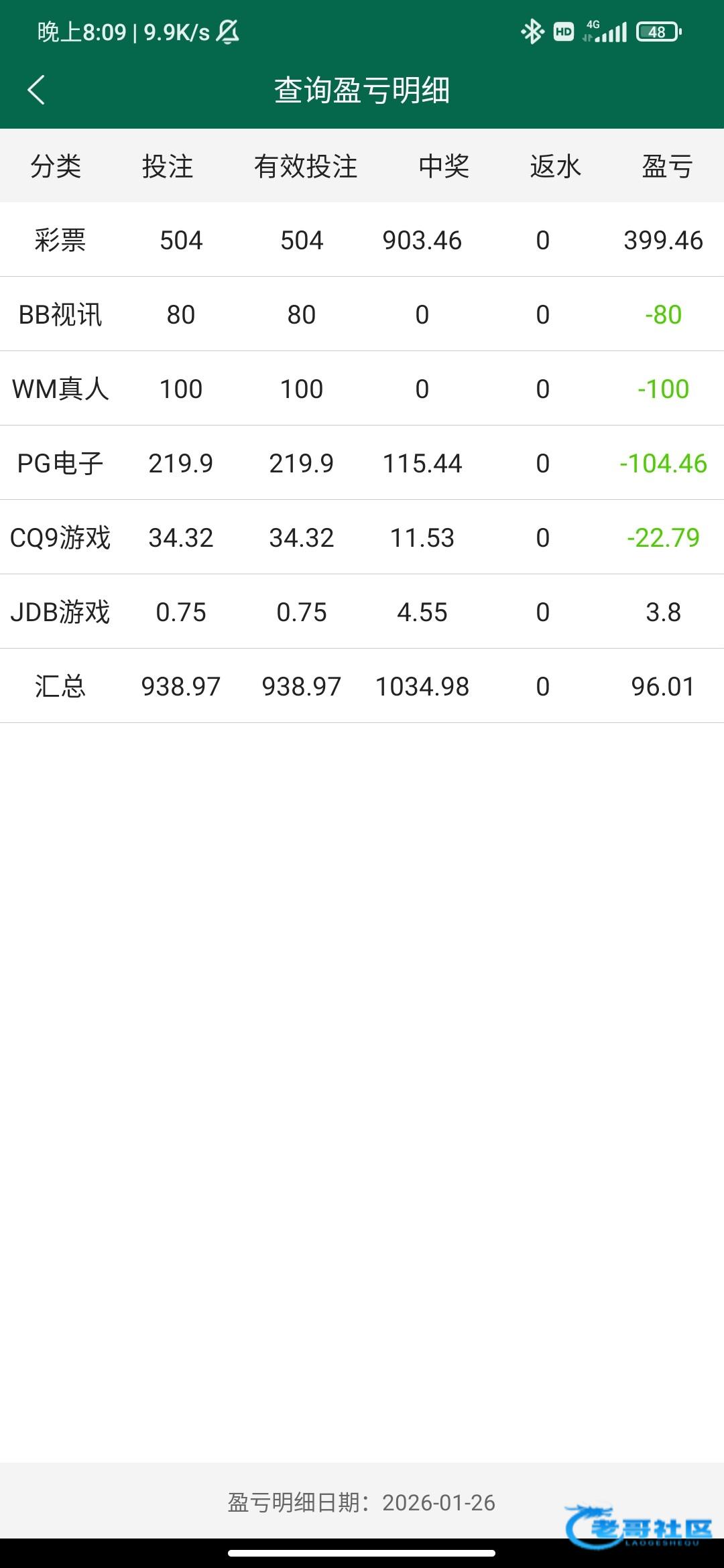The width and height of the screenshot is (724, 1568).
Task: Go back from the profit and loss details
Action: 36,90
